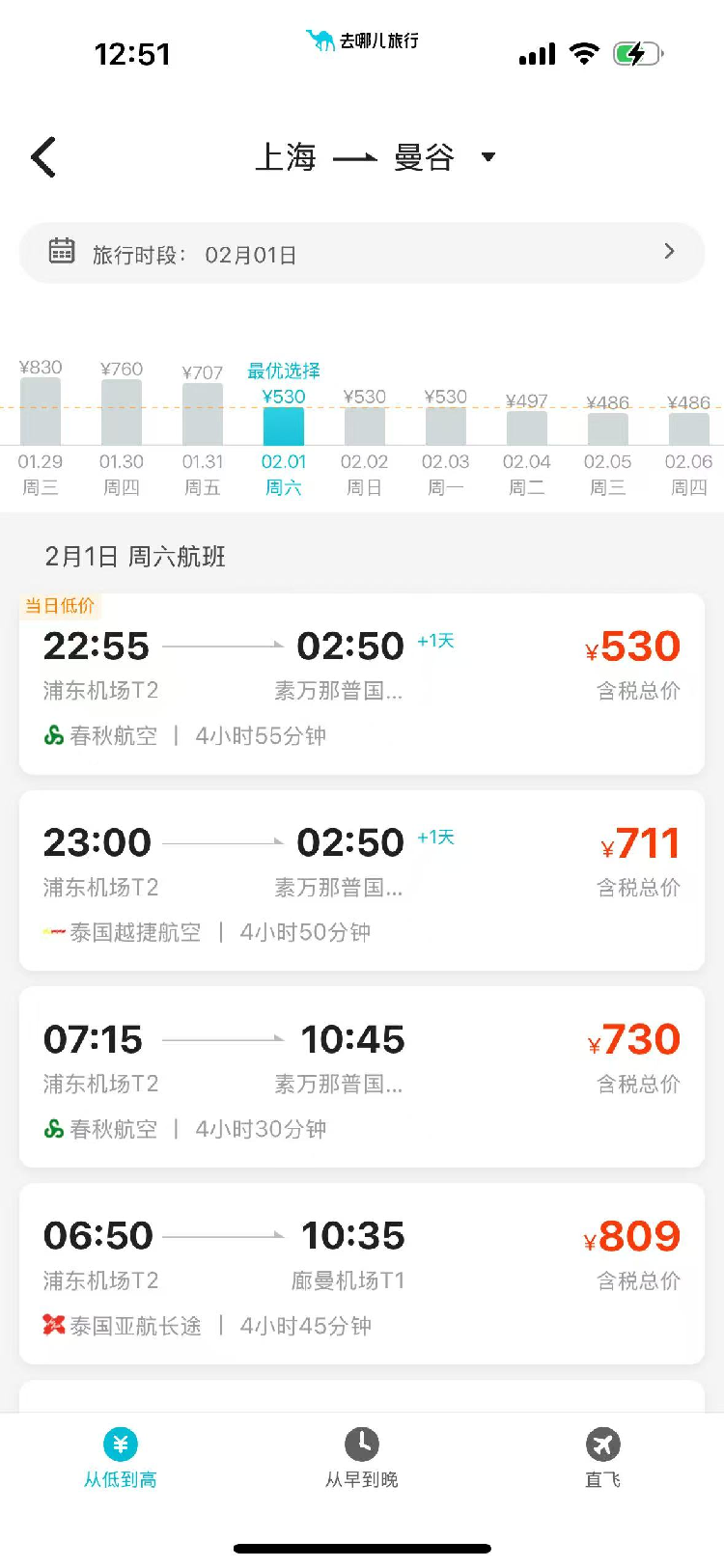Select the 01.31 周五 date bar
This screenshot has height=1568, width=724.
click(x=203, y=426)
